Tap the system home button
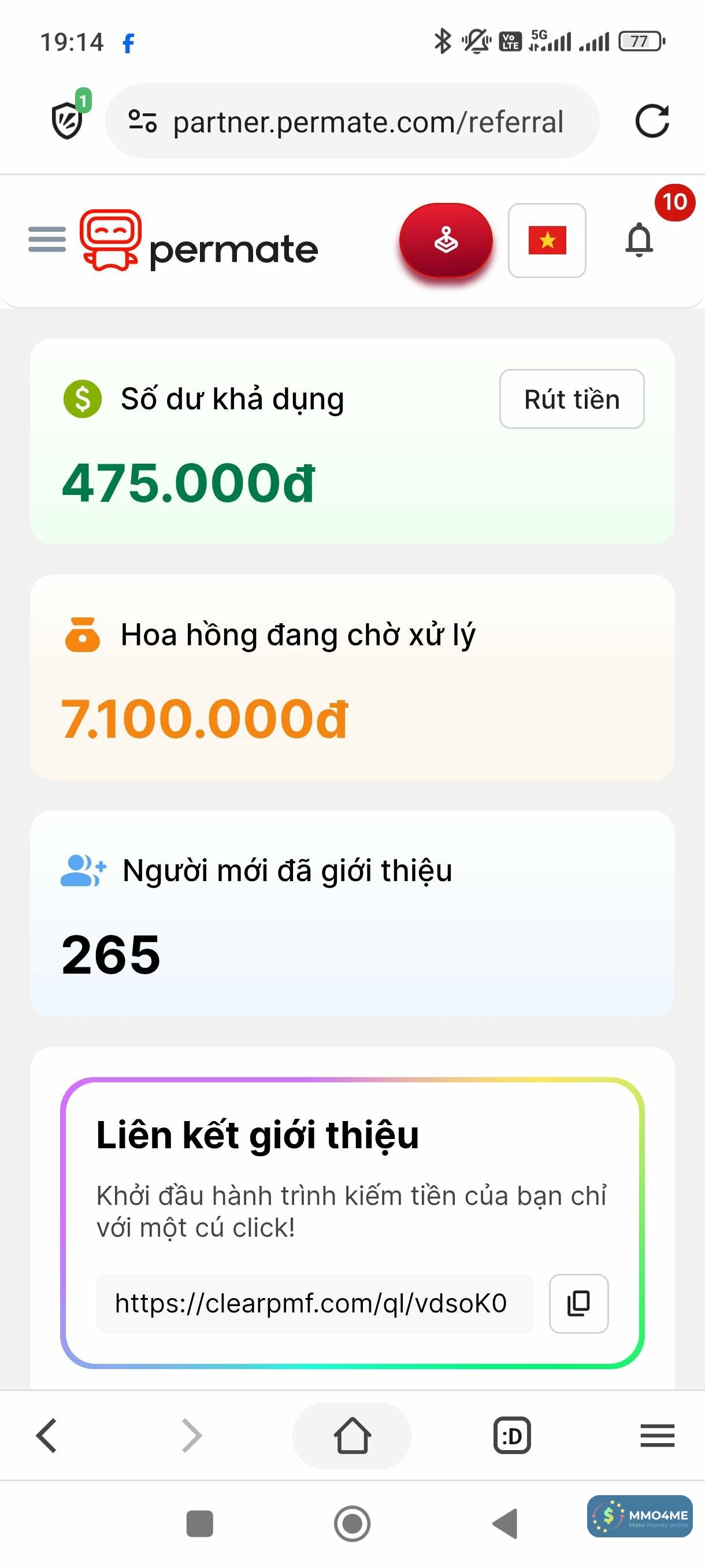Viewport: 705px width, 1568px height. (x=351, y=1523)
